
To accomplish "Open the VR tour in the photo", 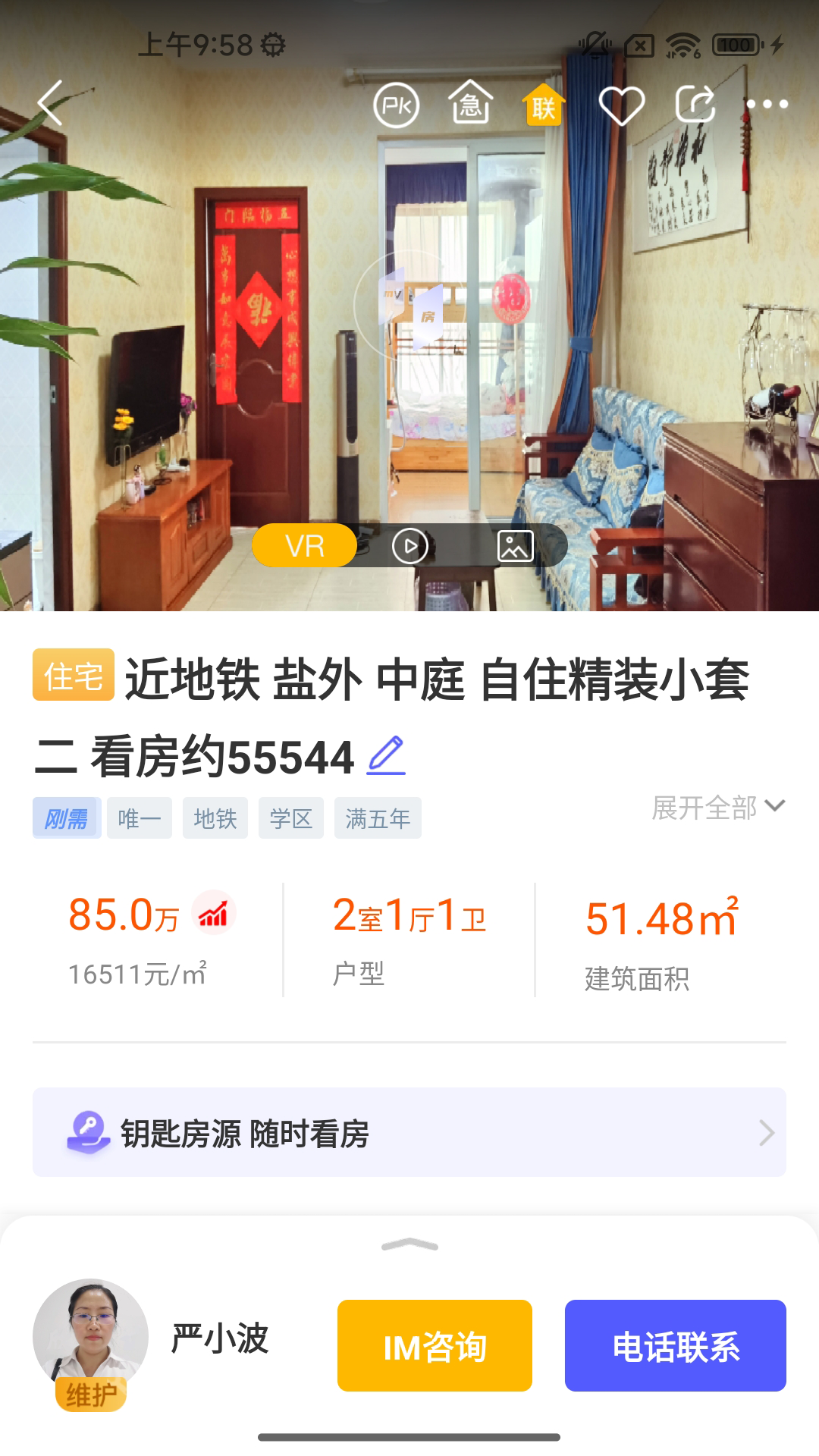I will [410, 305].
